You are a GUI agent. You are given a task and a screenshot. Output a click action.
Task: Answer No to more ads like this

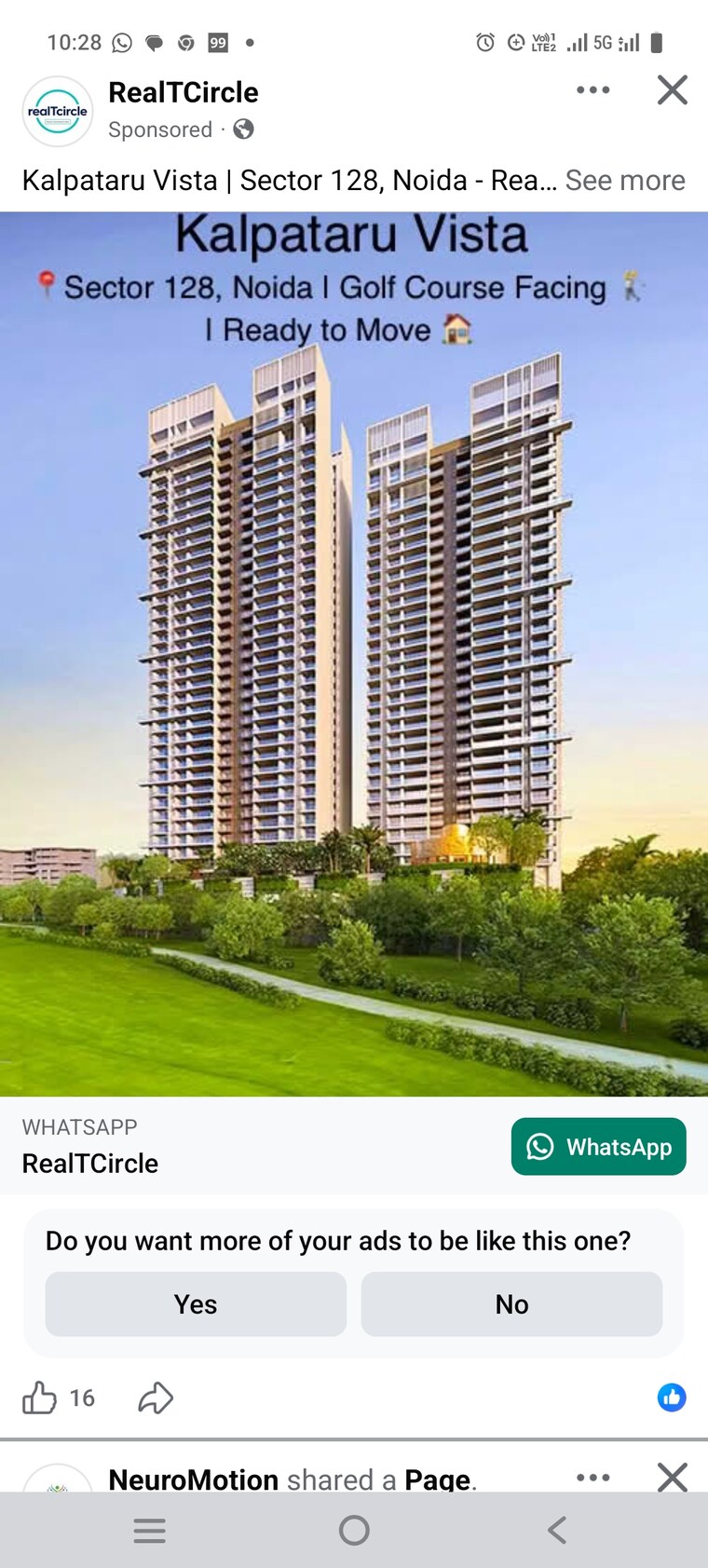511,1304
